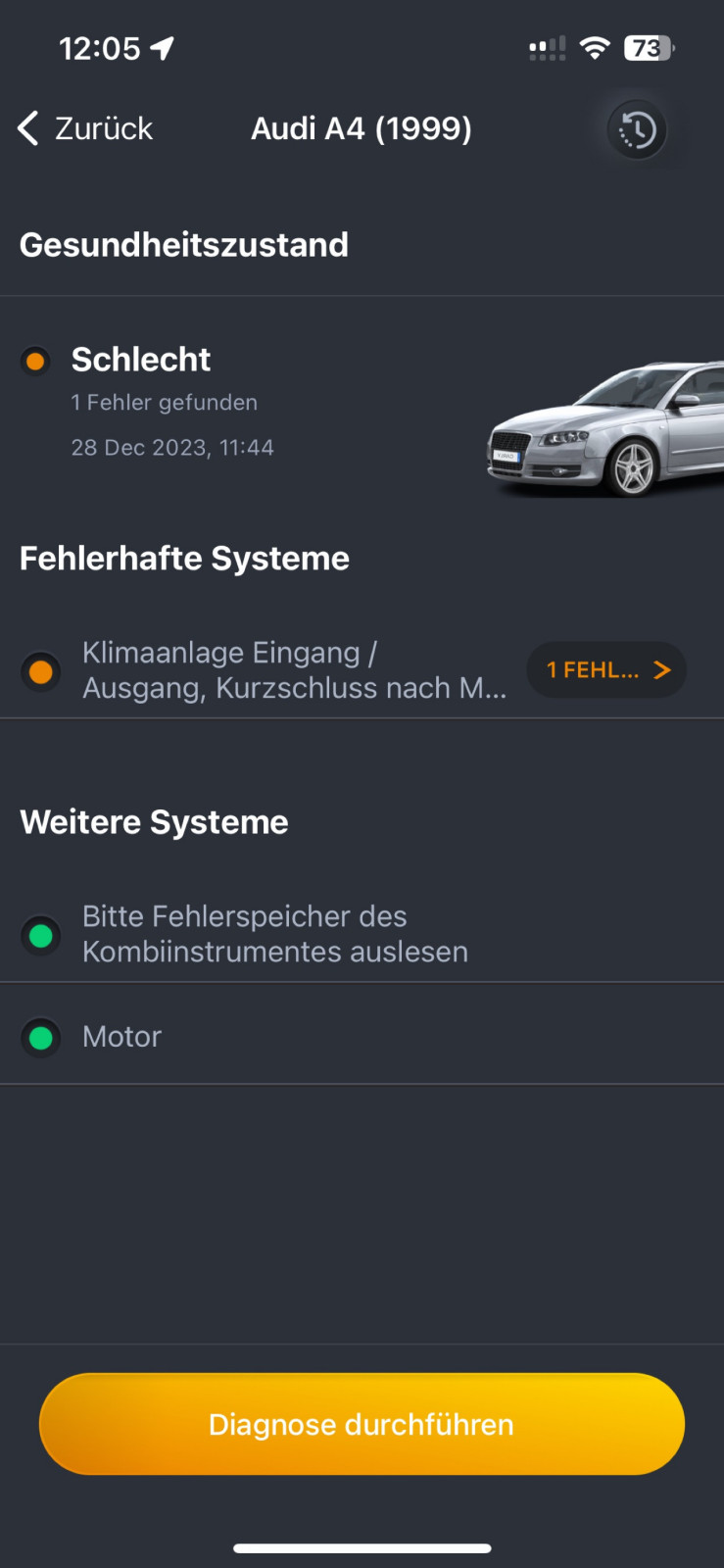Viewport: 724px width, 1568px height.
Task: Open the Fehlerhafte Systeme section header
Action: click(183, 558)
